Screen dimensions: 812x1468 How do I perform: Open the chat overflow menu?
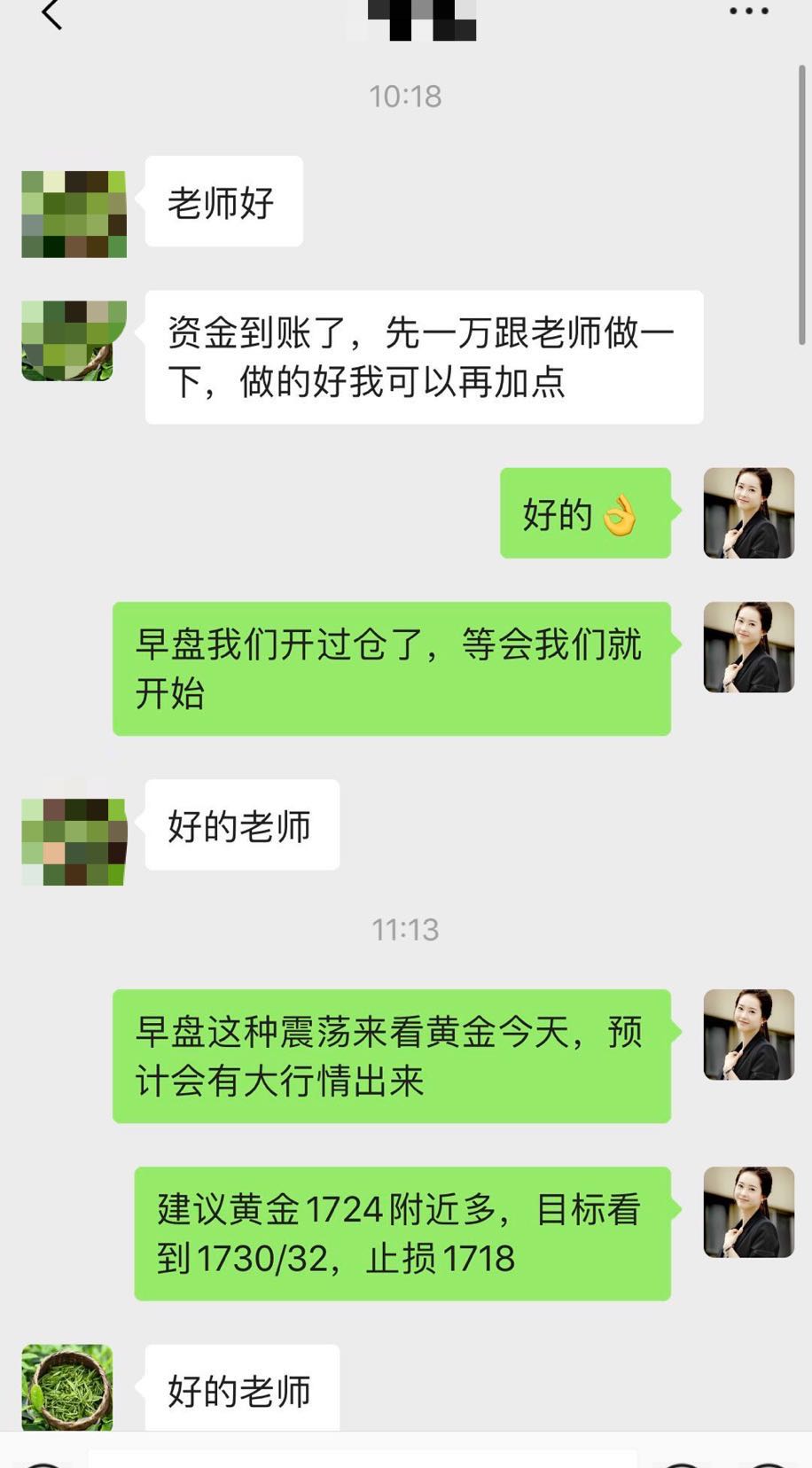coord(748,12)
